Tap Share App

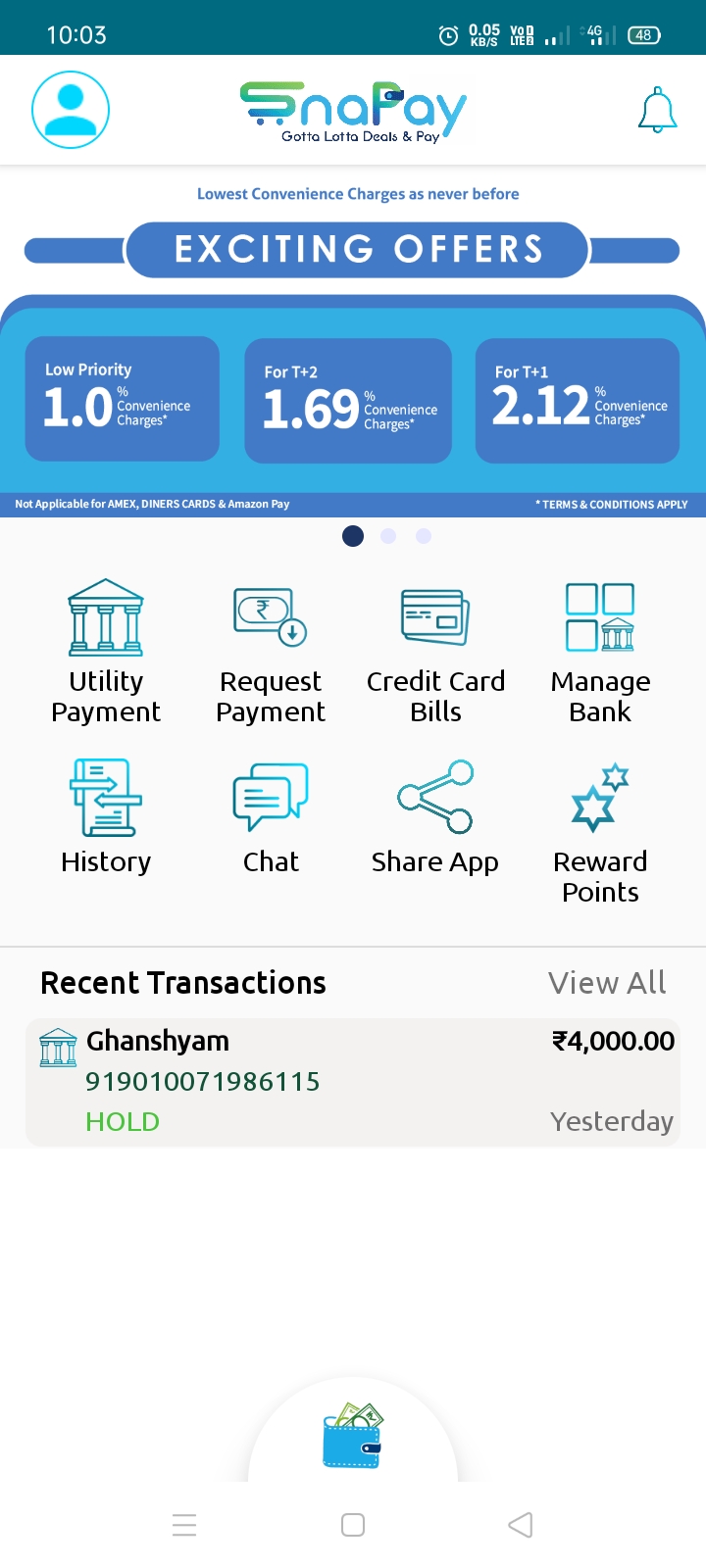coord(435,815)
